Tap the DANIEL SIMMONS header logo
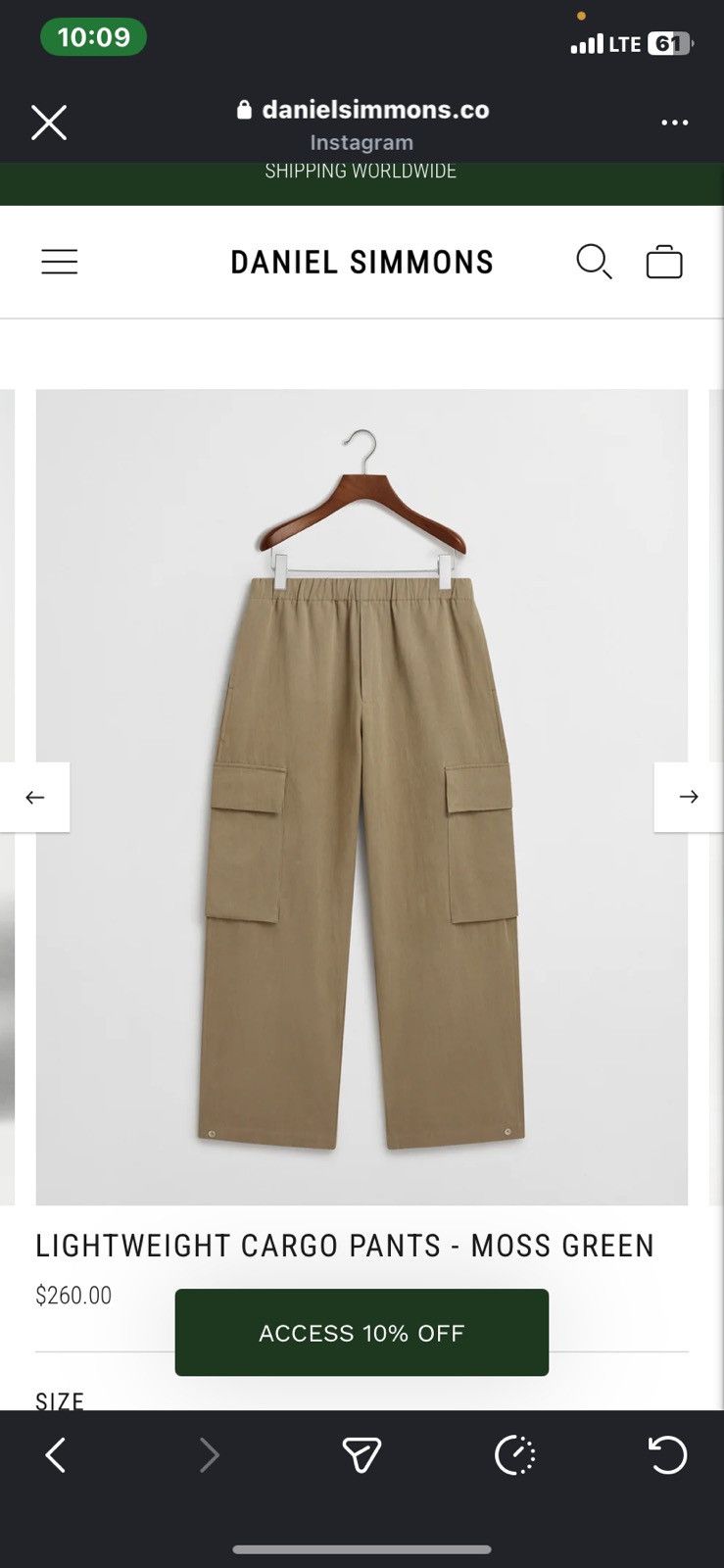The image size is (724, 1568). tap(362, 262)
